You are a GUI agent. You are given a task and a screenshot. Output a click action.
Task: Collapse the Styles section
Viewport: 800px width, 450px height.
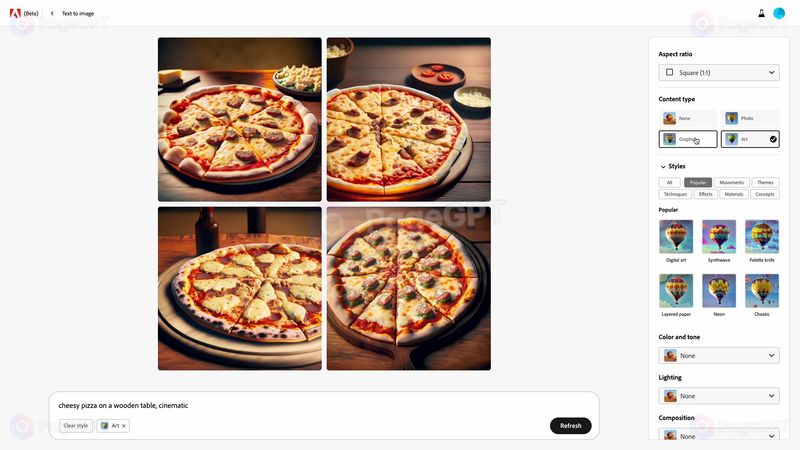click(663, 166)
